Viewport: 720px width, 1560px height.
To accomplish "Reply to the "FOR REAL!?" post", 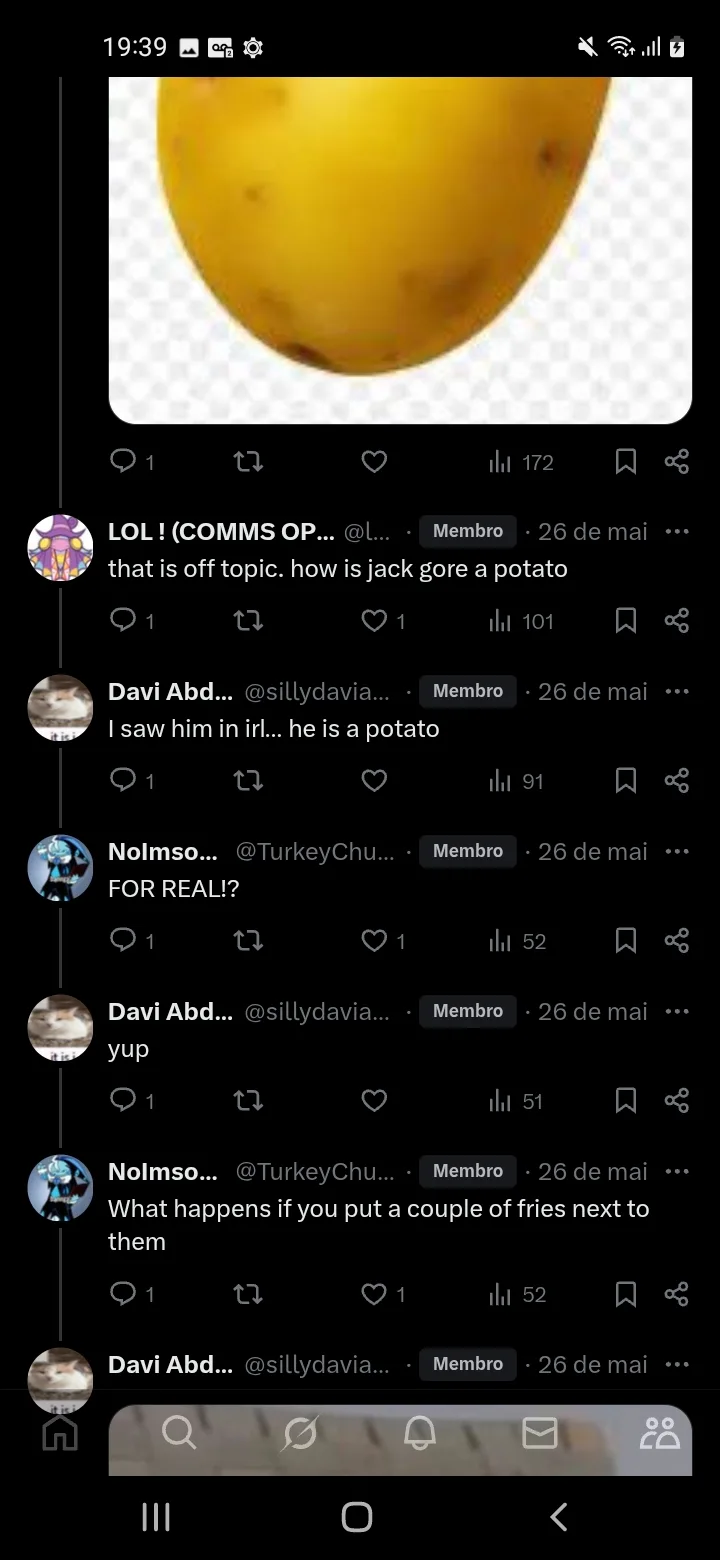I will coord(123,941).
